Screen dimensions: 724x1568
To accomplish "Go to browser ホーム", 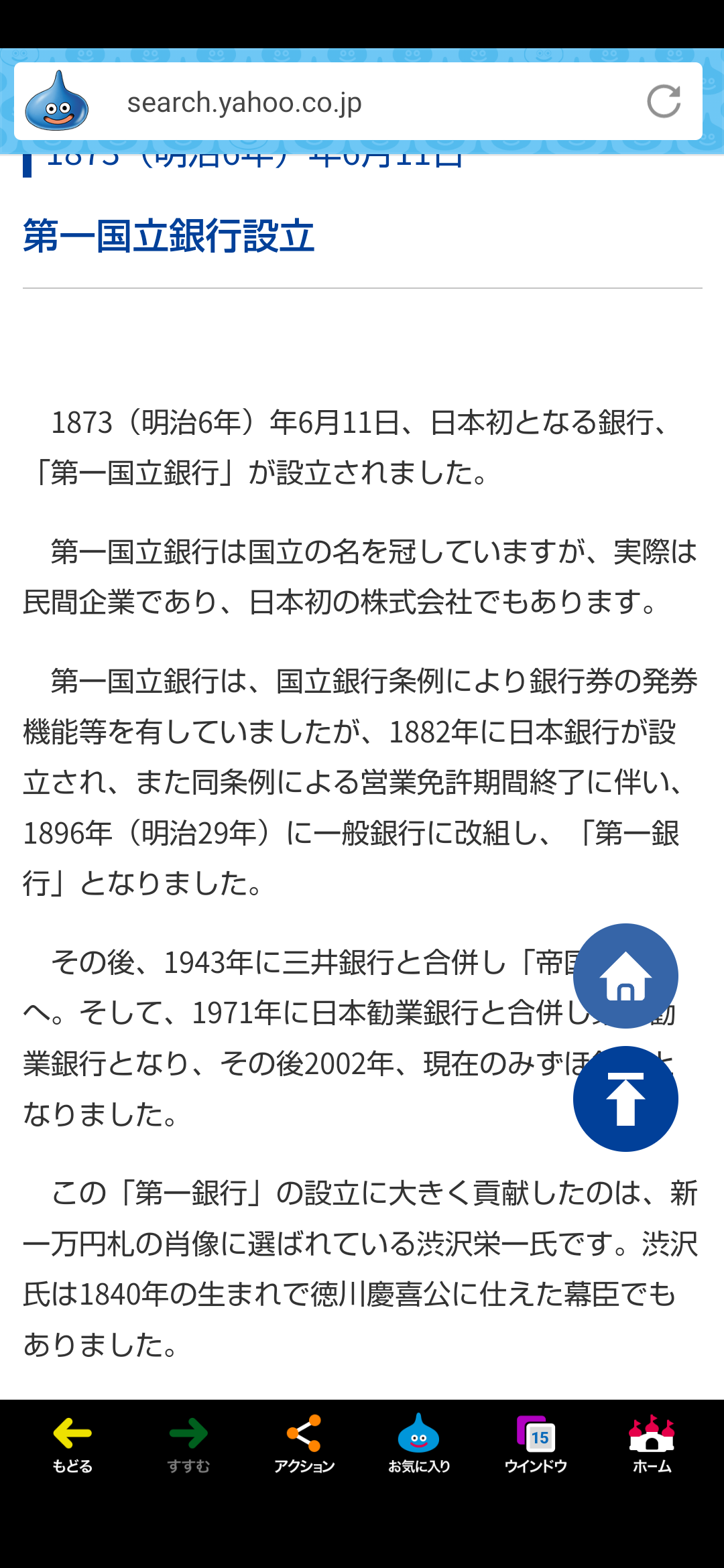I will (652, 1444).
